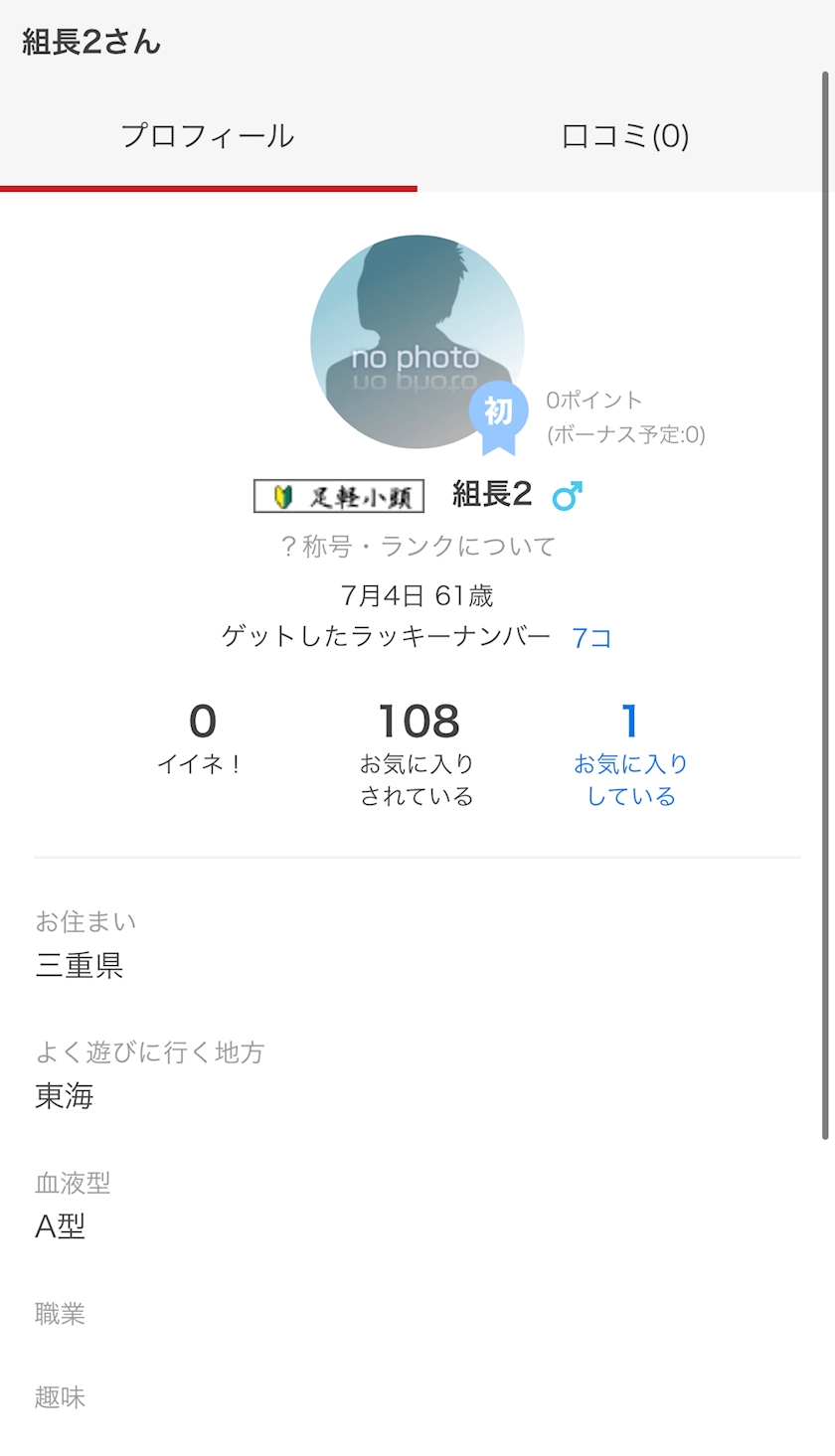Screen dimensions: 835x1456
Task: Switch to the プロフィール tab
Action: point(208,136)
